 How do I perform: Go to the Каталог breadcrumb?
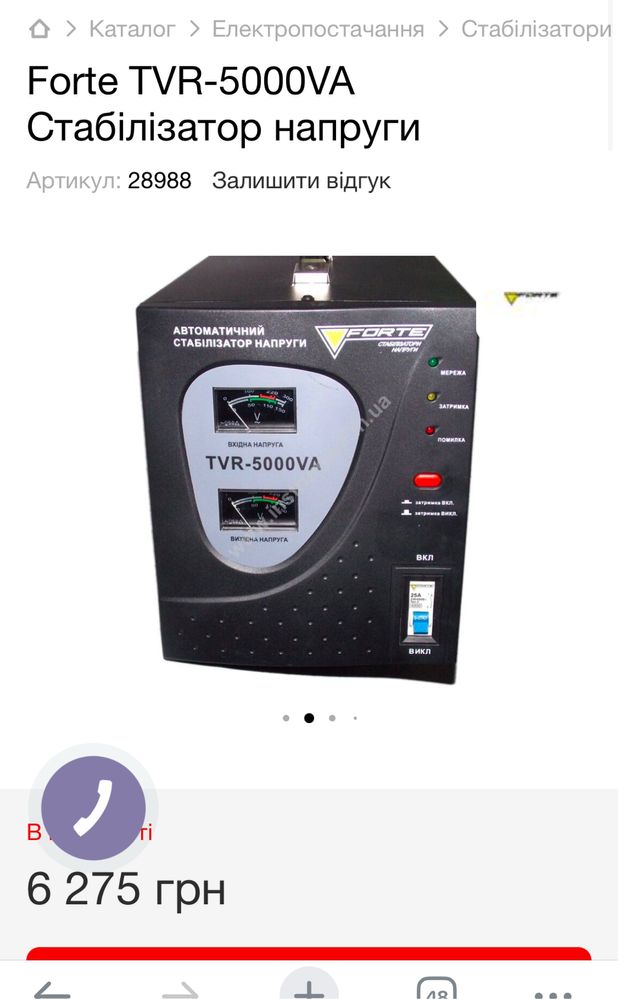[x=132, y=29]
